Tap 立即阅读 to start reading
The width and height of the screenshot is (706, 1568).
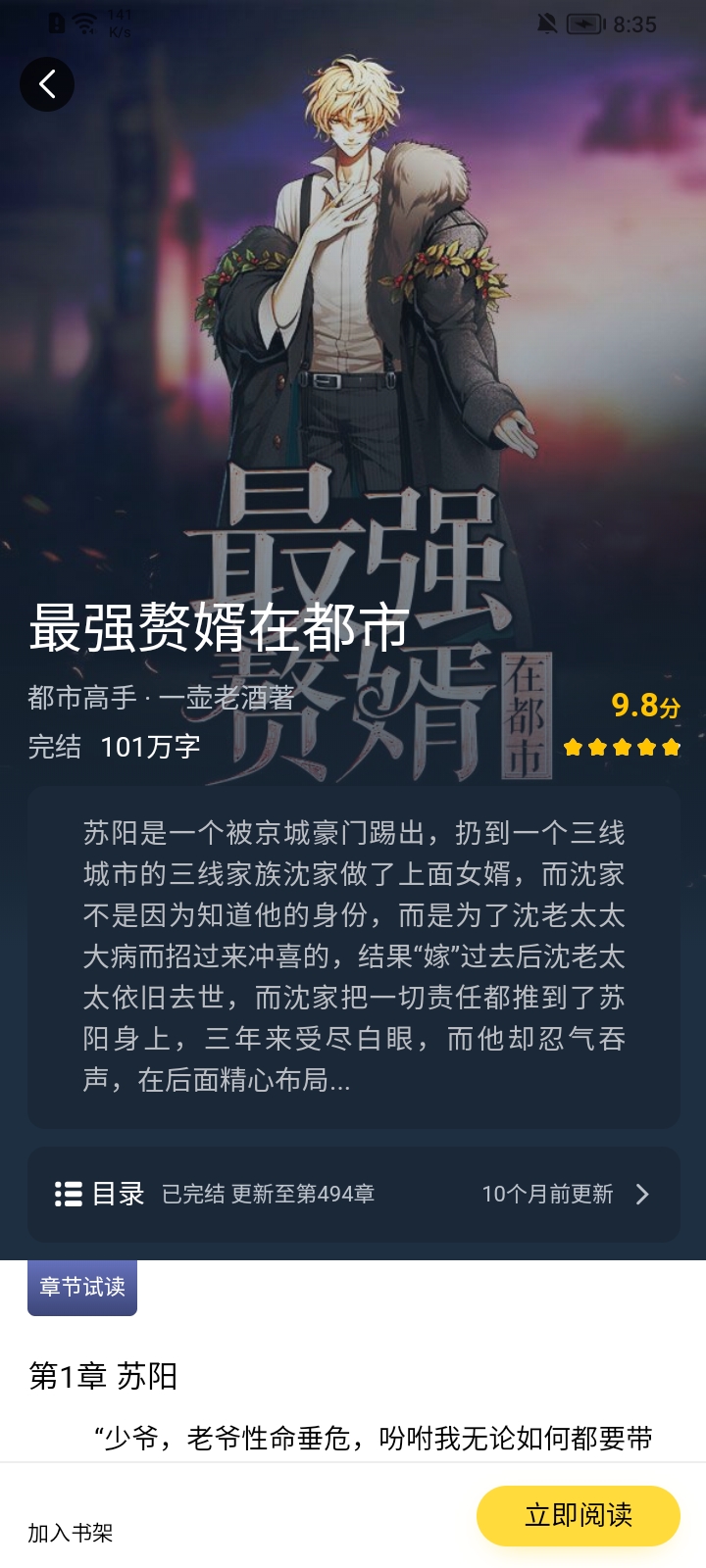coord(578,1515)
